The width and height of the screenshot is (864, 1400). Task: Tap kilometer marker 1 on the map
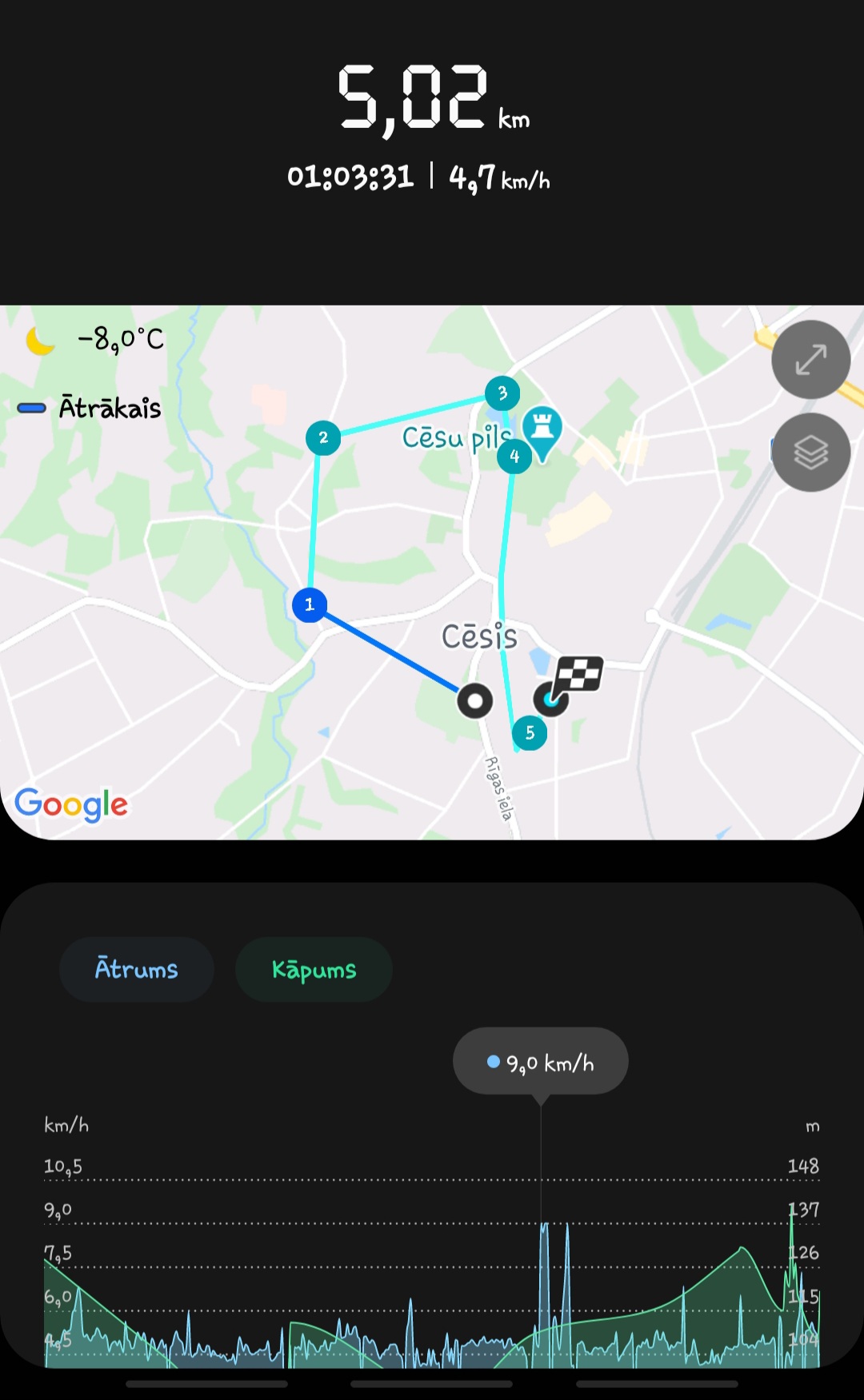click(310, 604)
